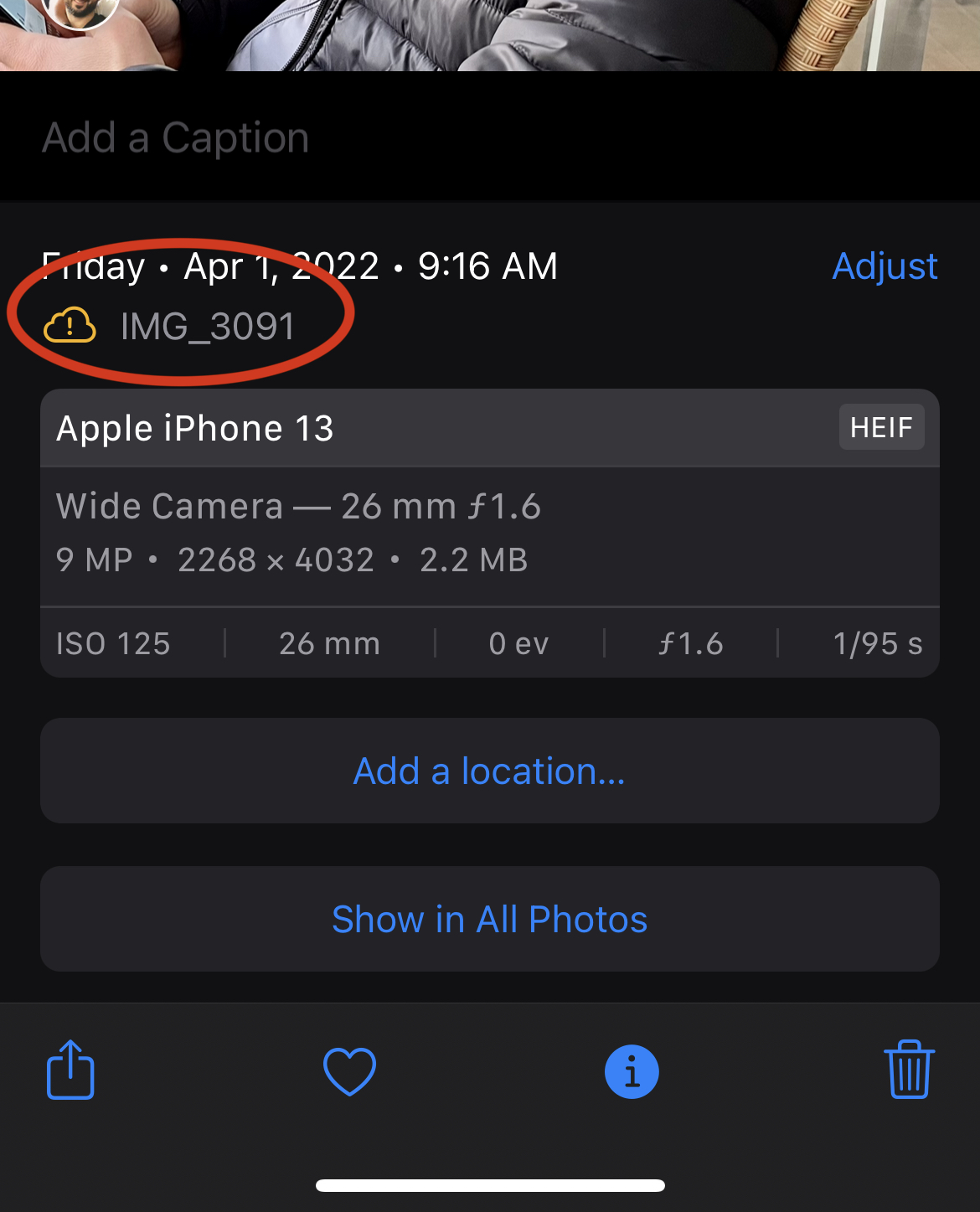Viewport: 980px width, 1212px height.
Task: Favorite this photo with the heart
Action: [x=349, y=1071]
